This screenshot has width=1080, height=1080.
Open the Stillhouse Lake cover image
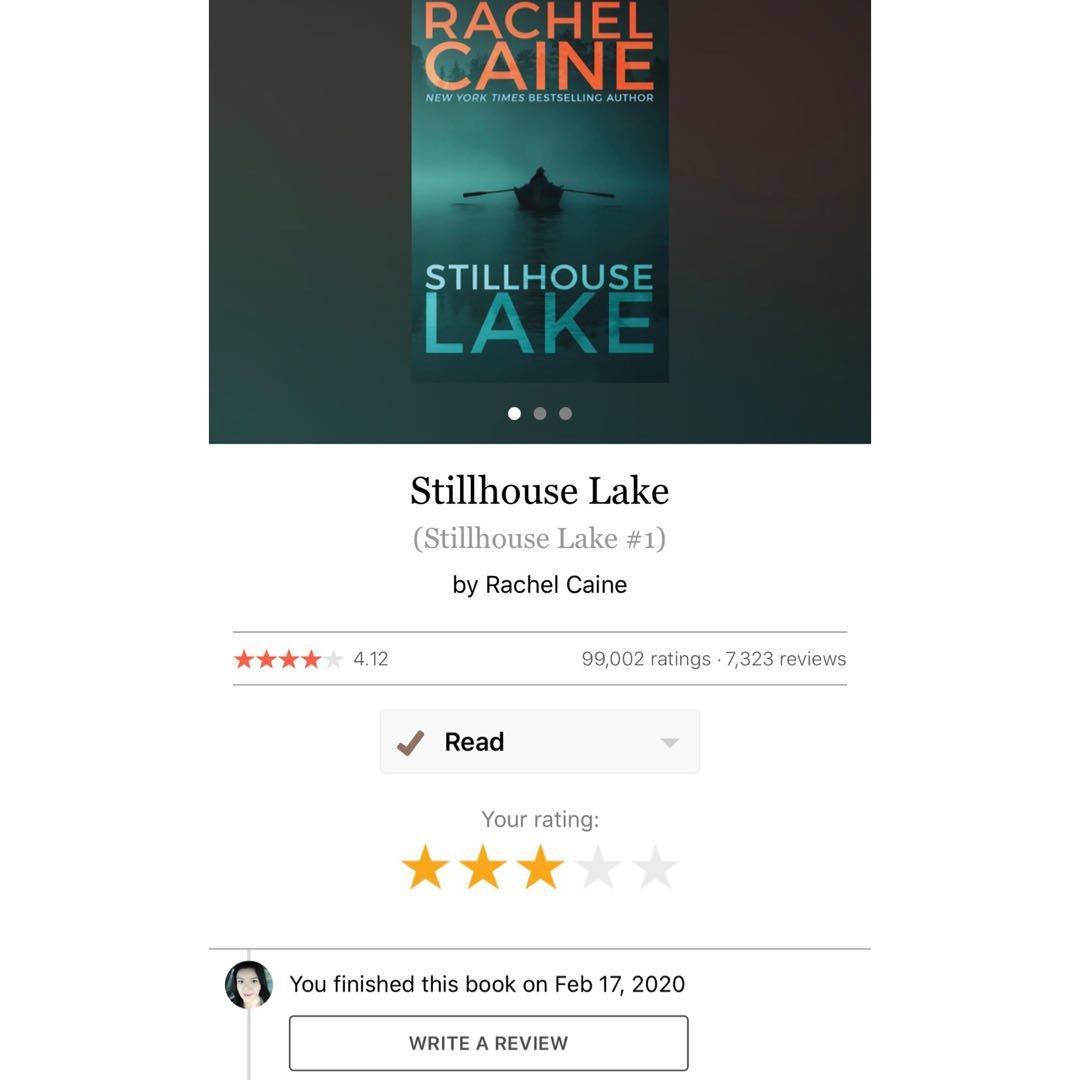[539, 190]
